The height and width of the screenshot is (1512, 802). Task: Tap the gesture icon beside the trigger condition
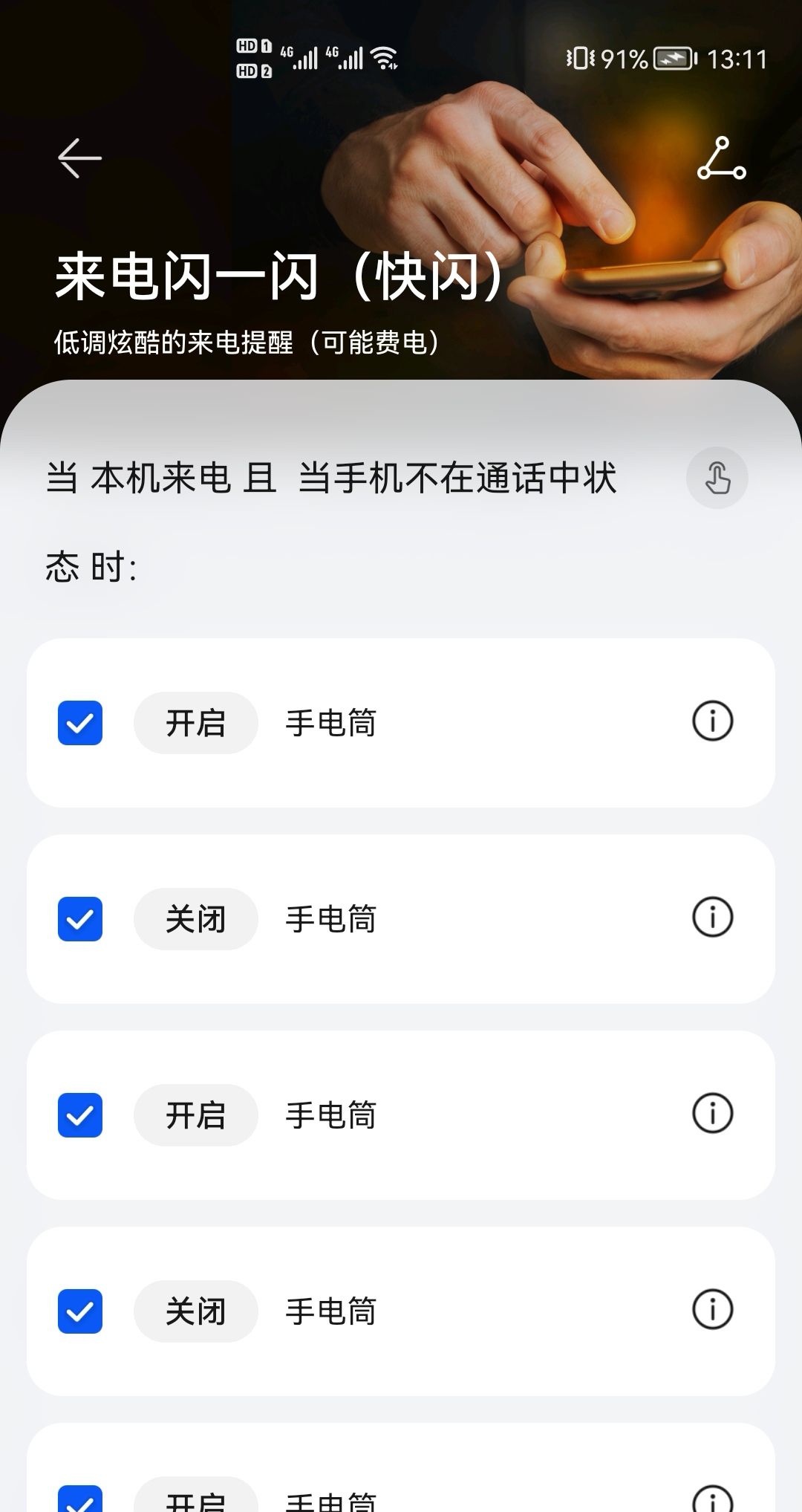coord(717,478)
